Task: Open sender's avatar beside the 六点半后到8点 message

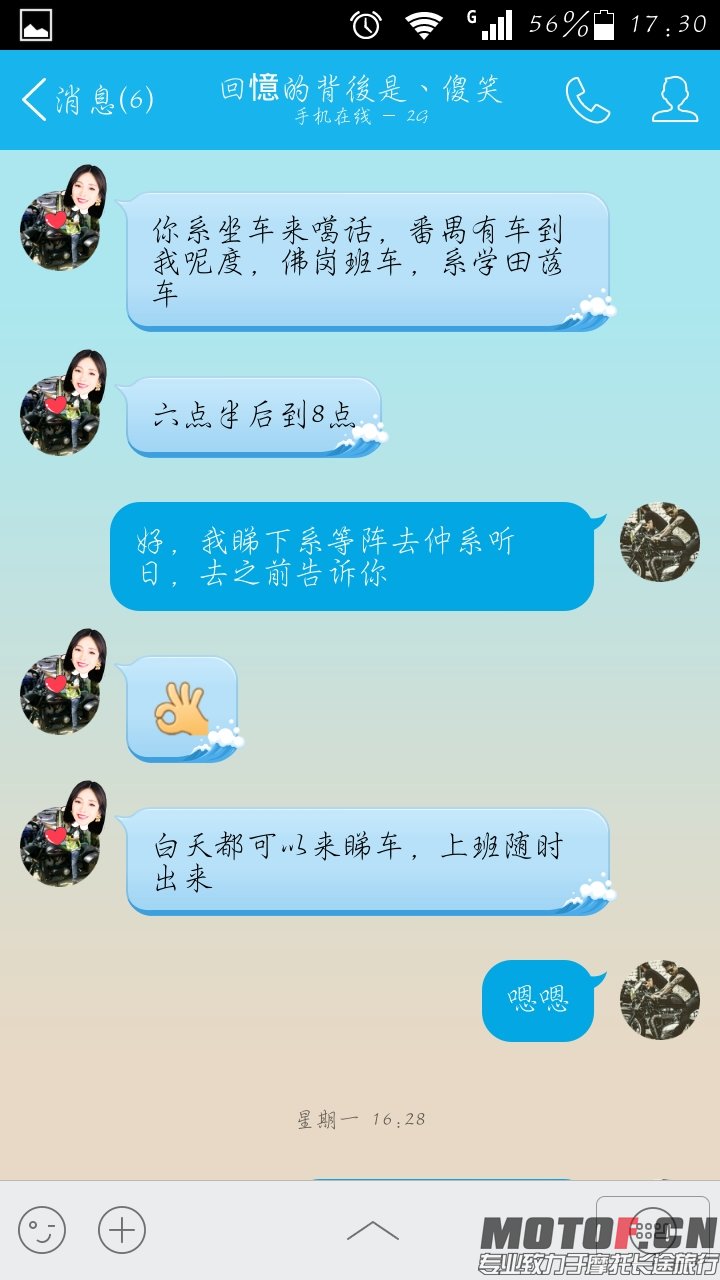Action: [62, 412]
